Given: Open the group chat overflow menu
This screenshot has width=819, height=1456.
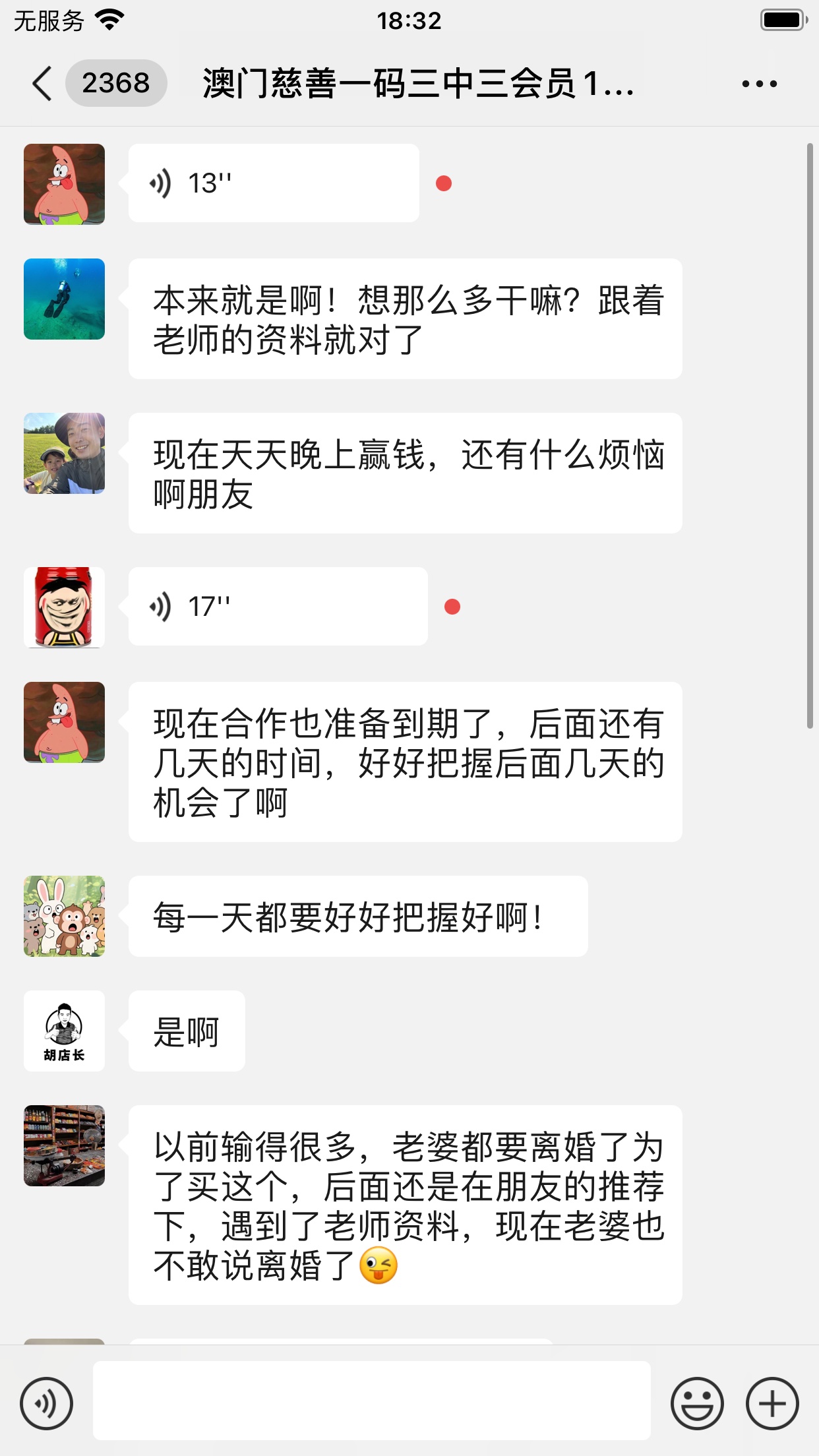Looking at the screenshot, I should coord(759,84).
